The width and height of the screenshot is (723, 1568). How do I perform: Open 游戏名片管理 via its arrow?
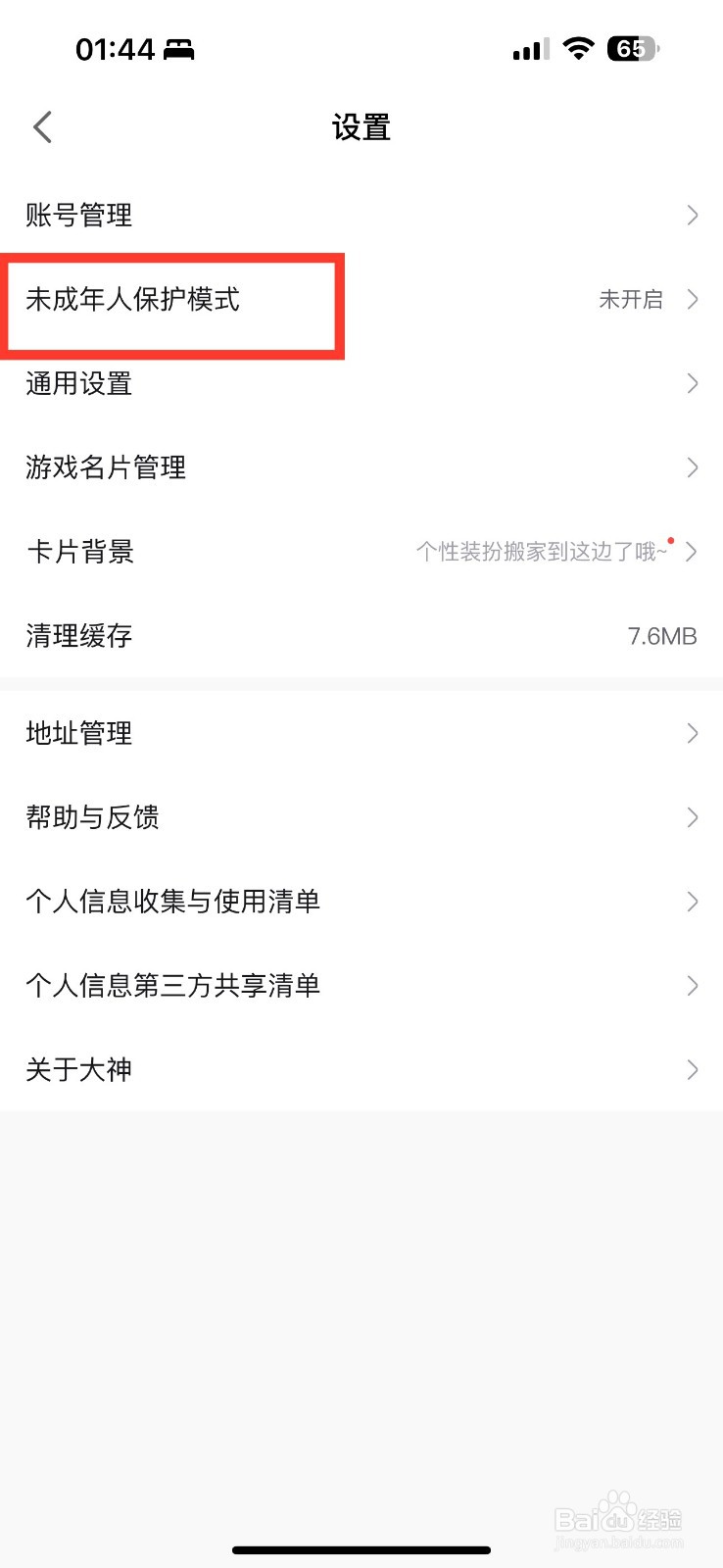coord(692,467)
